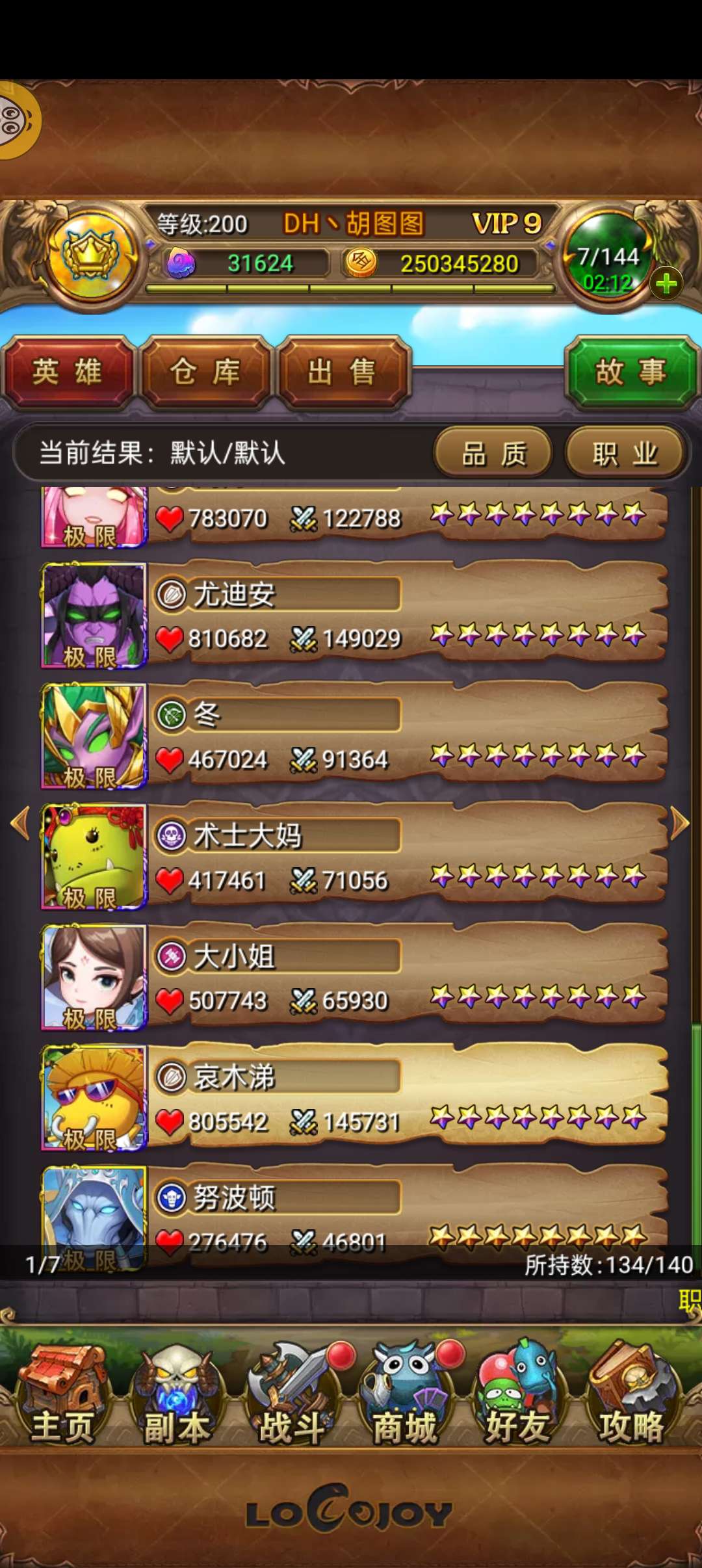Screen dimensions: 702x1568
Task: Go to previous page with left arrow
Action: [x=20, y=824]
